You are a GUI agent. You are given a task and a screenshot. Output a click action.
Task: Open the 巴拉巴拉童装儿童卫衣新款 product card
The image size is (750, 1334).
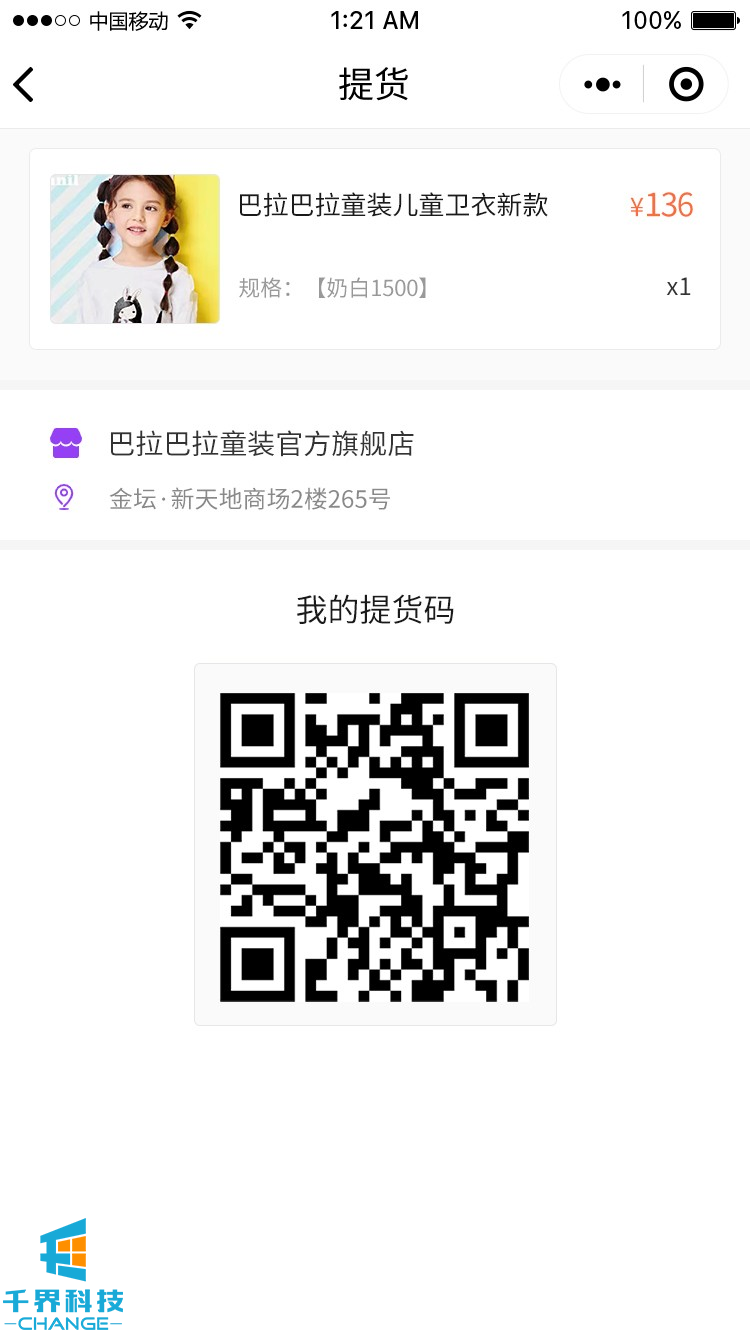375,249
